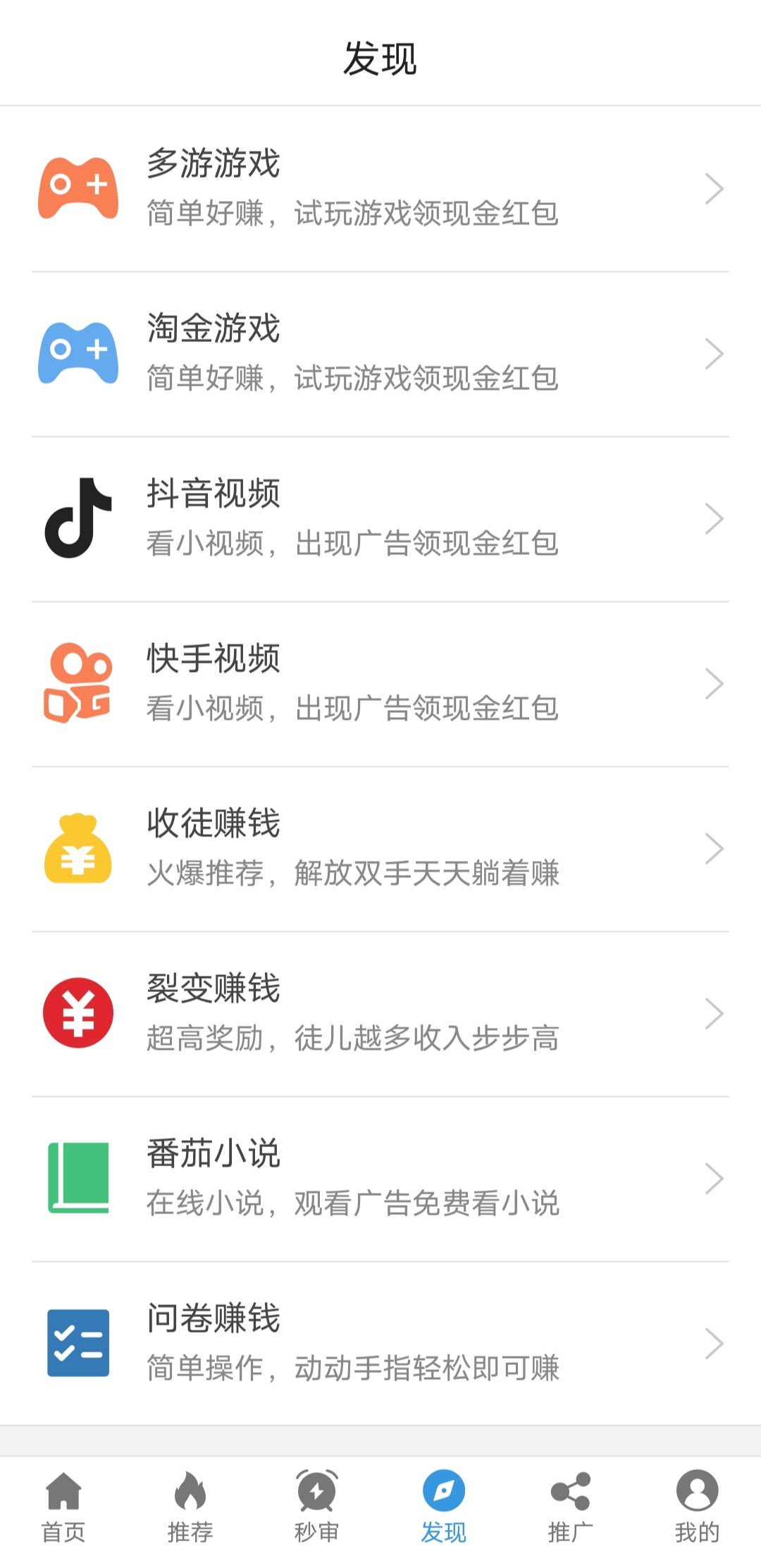Screen dimensions: 761x1568
Task: Open 收徒赚钱 referral earnings
Action: tap(380, 849)
